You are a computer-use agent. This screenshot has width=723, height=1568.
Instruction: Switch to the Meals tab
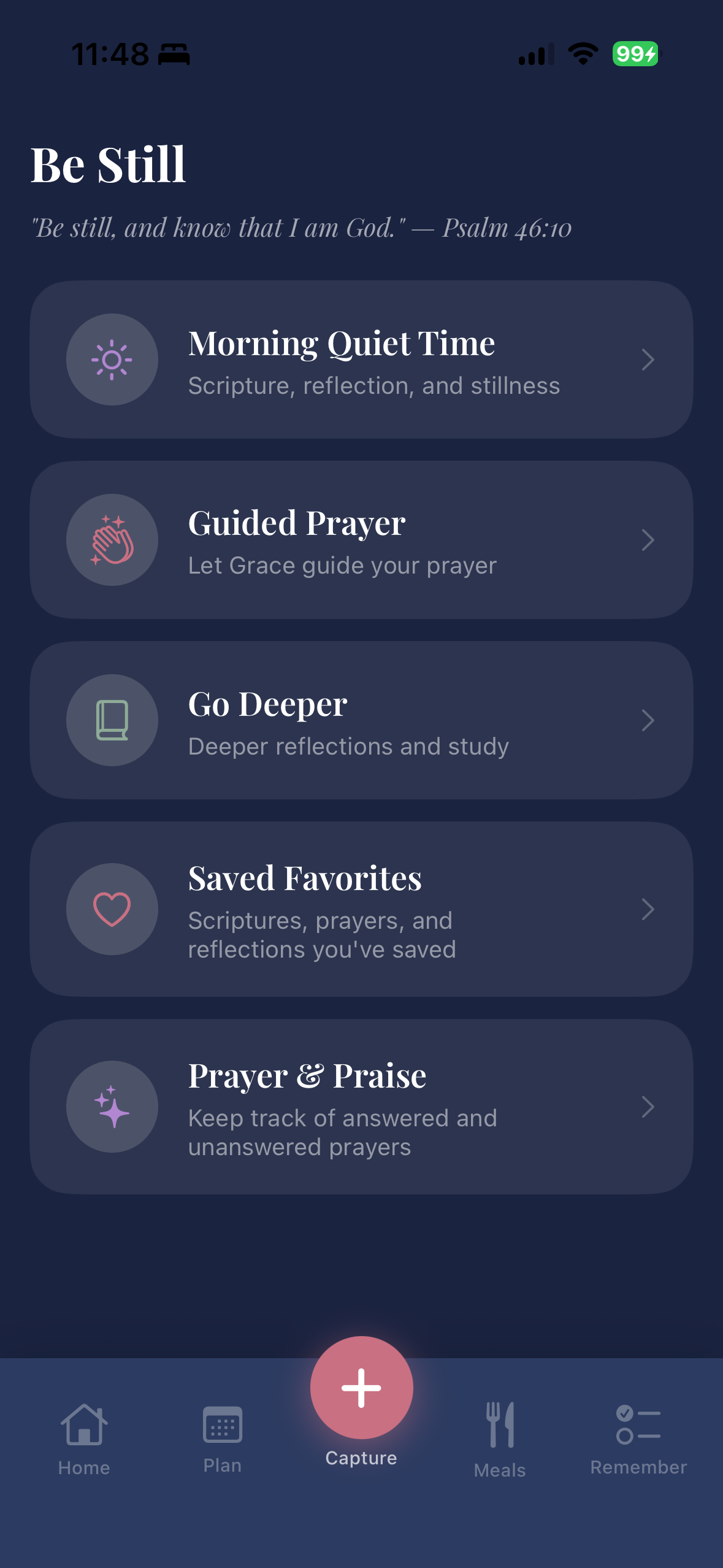(500, 1440)
